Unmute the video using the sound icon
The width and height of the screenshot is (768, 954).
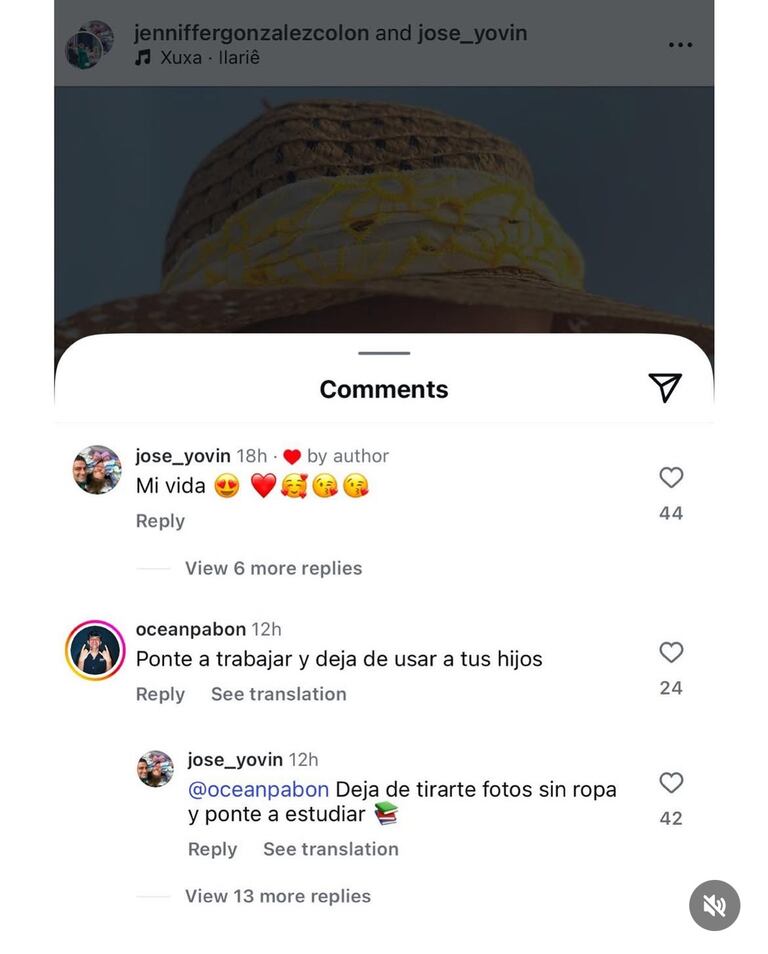(x=714, y=906)
